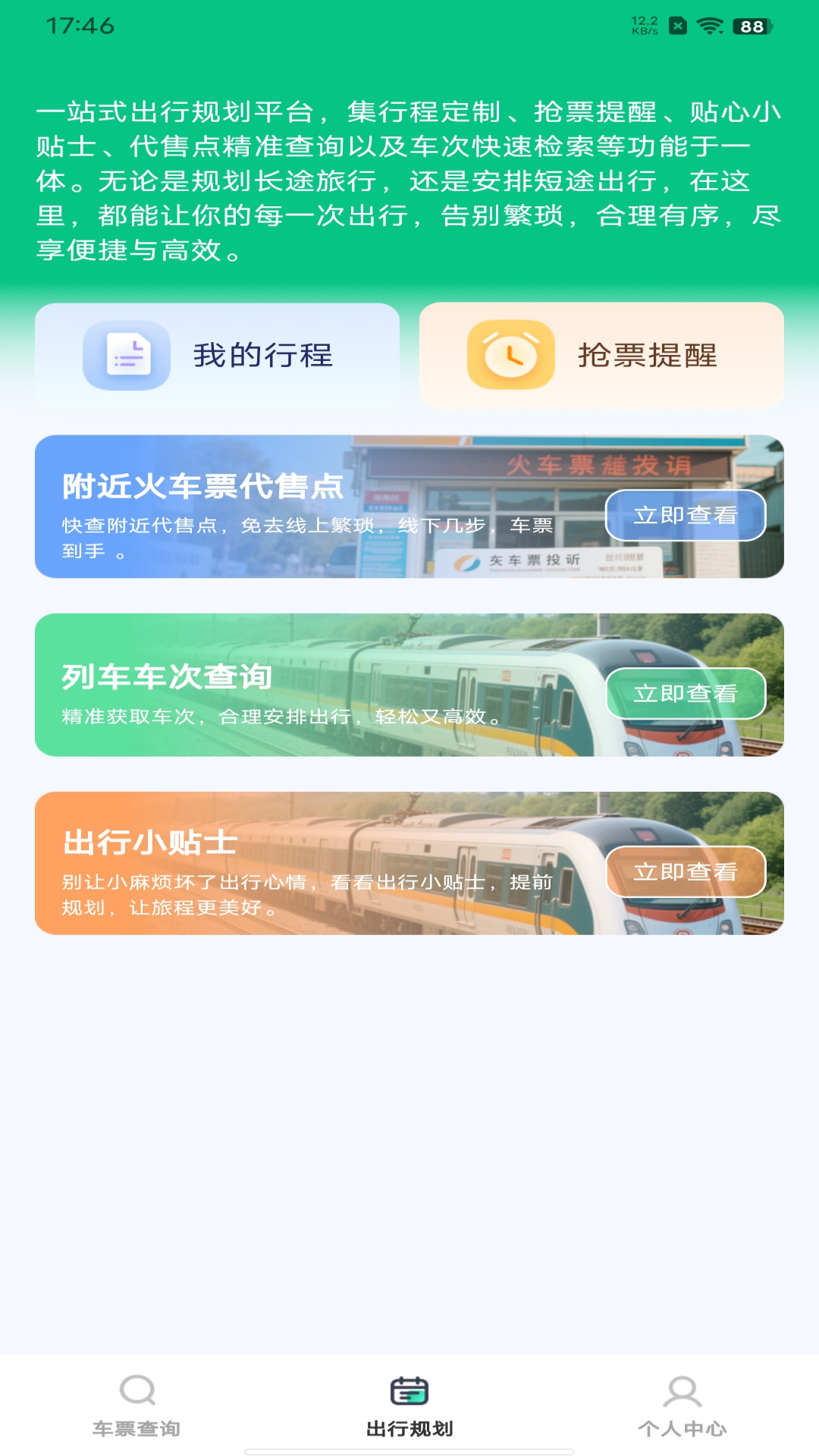The height and width of the screenshot is (1456, 819).
Task: Open 我的行程 card
Action: pos(218,353)
